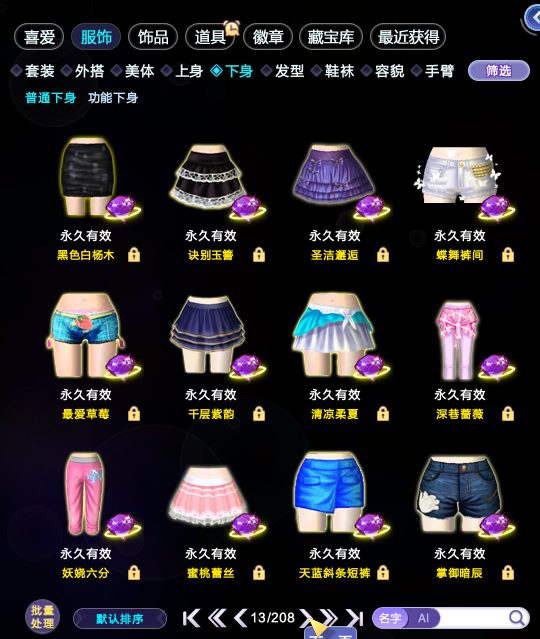The image size is (540, 639).
Task: Open the 饰品 tab
Action: [x=153, y=37]
